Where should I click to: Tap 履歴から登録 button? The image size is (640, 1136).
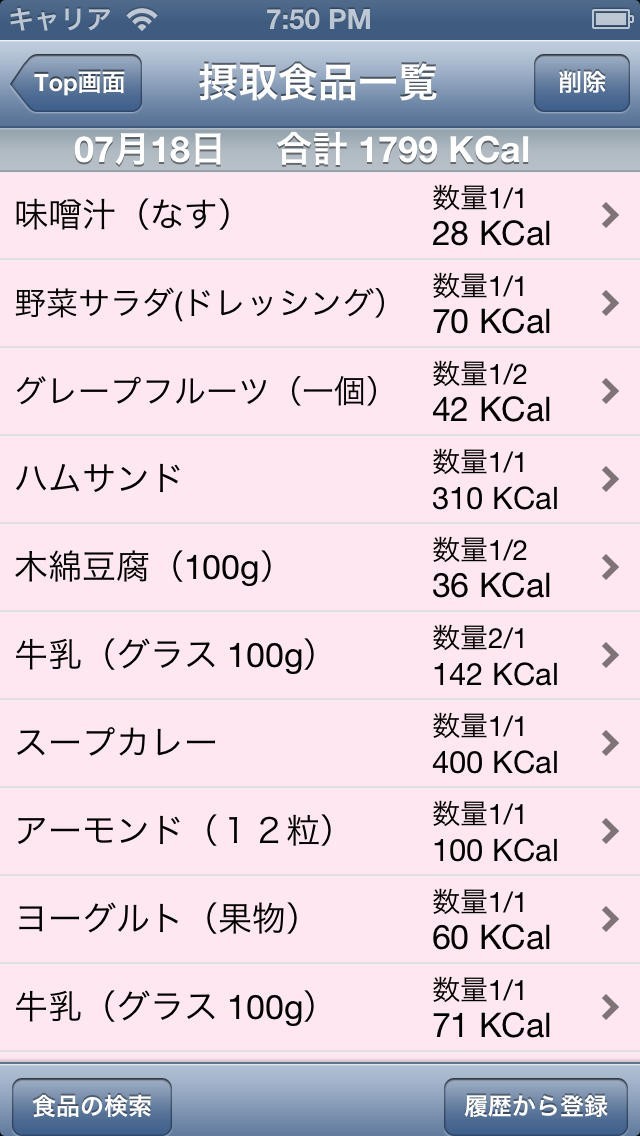pyautogui.click(x=536, y=1107)
